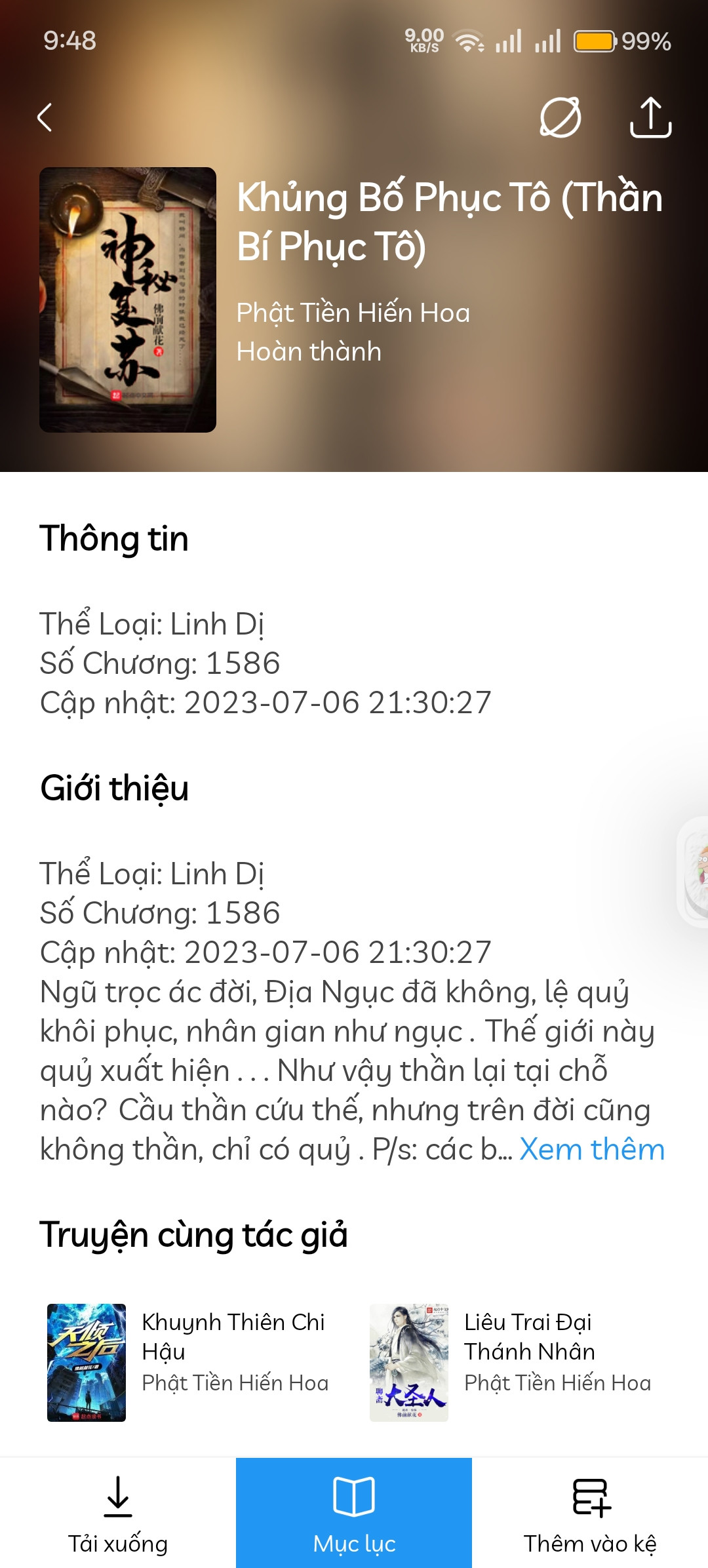Share this novel via the upload icon
This screenshot has width=708, height=1568.
[x=650, y=118]
